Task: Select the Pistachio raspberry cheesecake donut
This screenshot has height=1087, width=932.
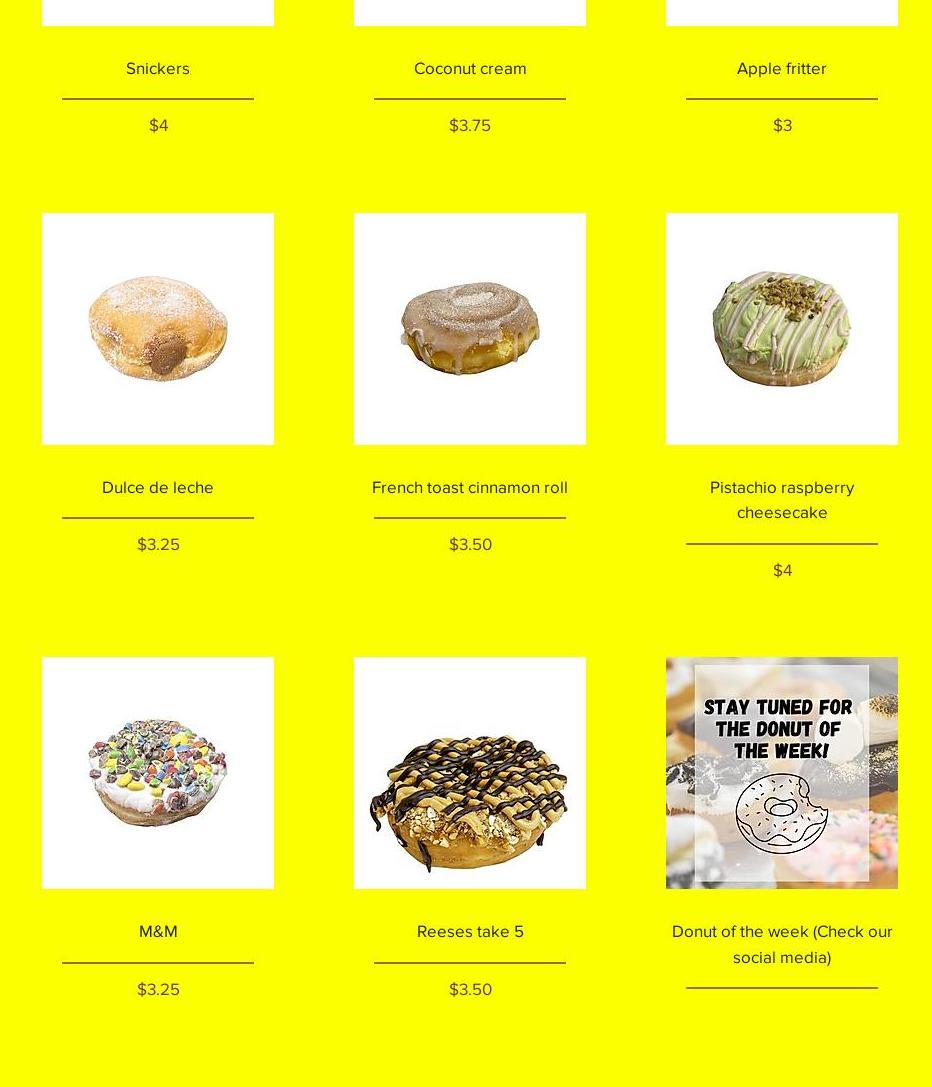Action: (x=781, y=329)
